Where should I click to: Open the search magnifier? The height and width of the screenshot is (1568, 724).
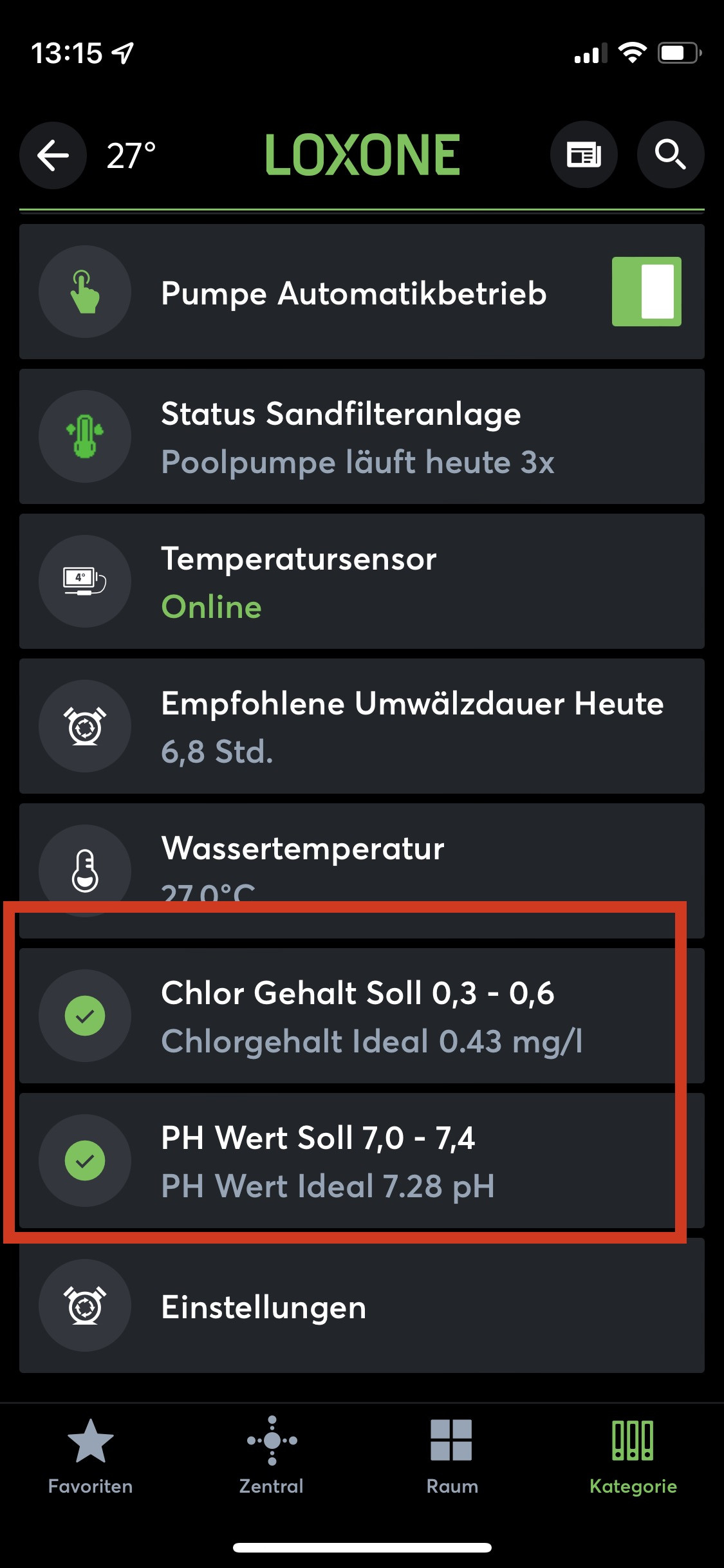pos(670,155)
